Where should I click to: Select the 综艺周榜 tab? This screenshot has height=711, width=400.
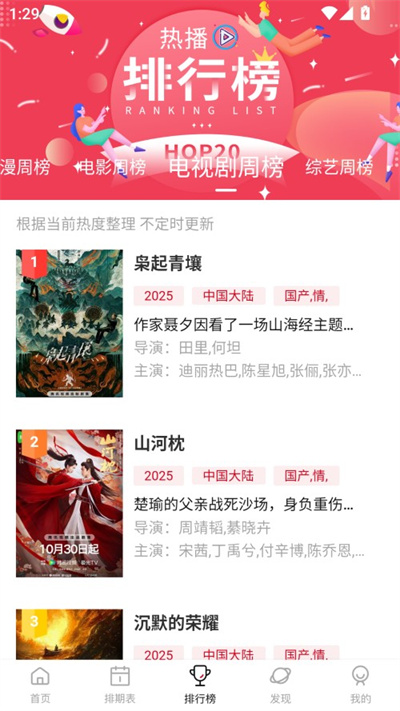[339, 167]
